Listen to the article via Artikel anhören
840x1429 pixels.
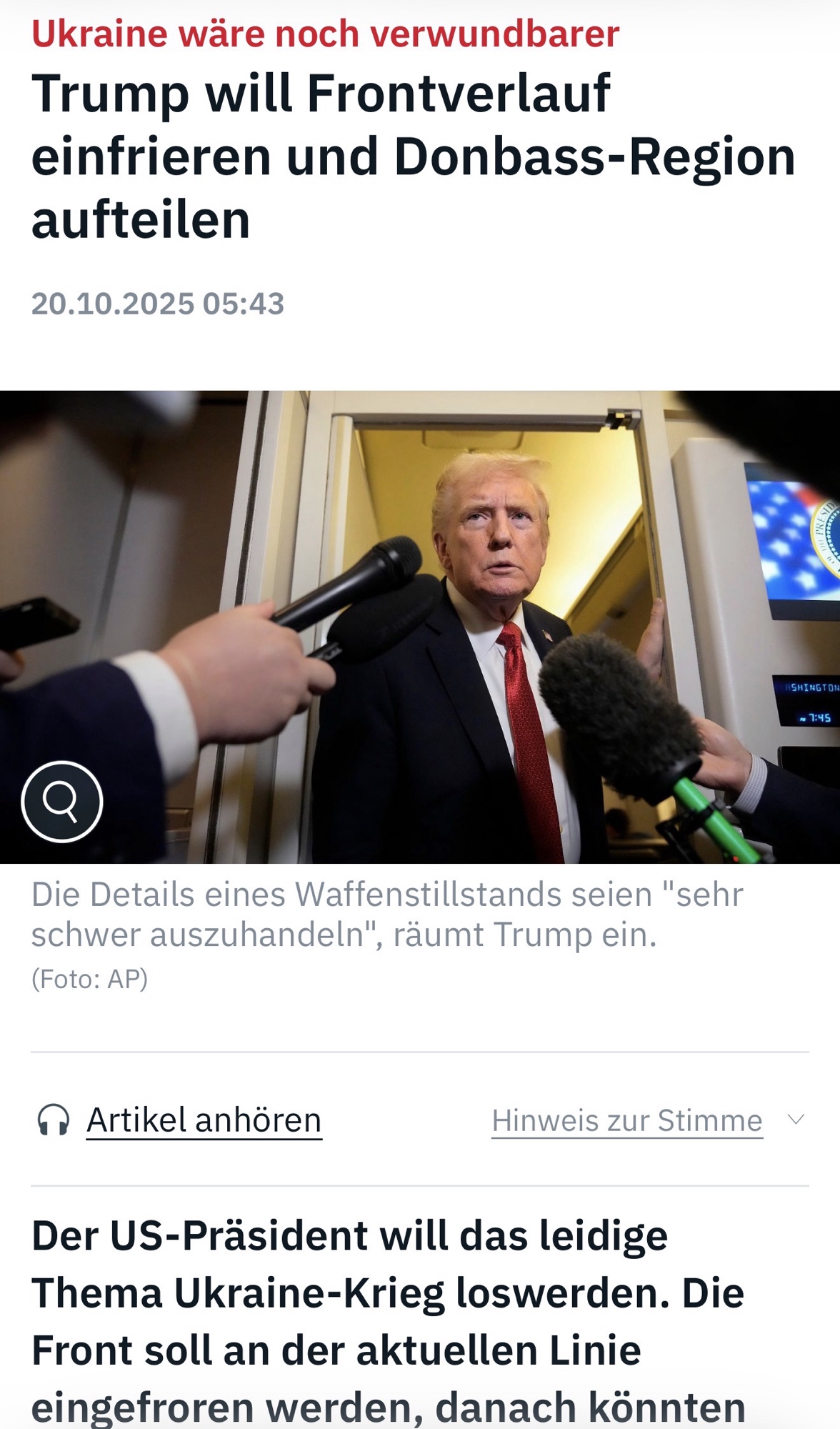pyautogui.click(x=204, y=1120)
